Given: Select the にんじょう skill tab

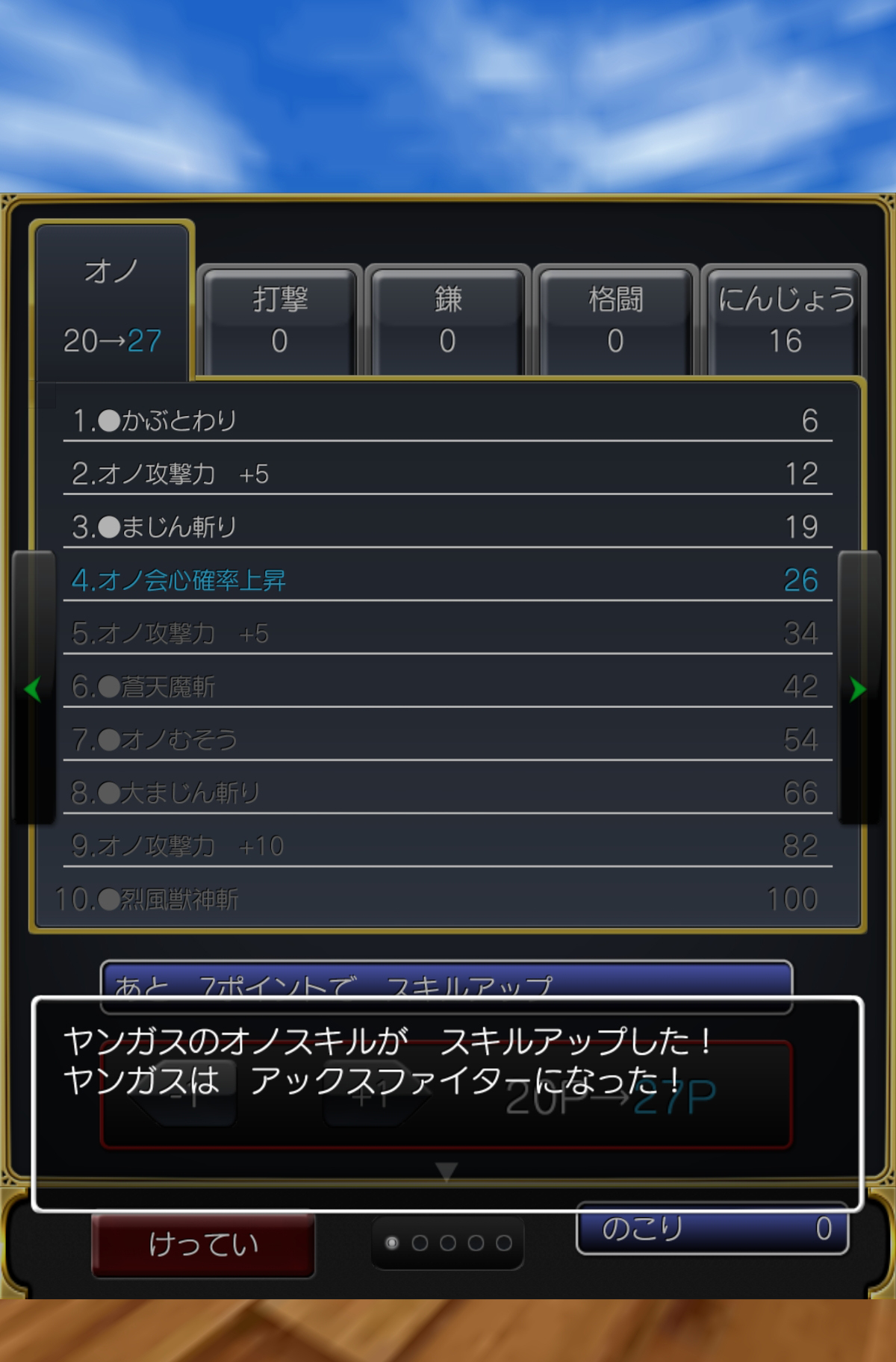Looking at the screenshot, I should (x=784, y=320).
